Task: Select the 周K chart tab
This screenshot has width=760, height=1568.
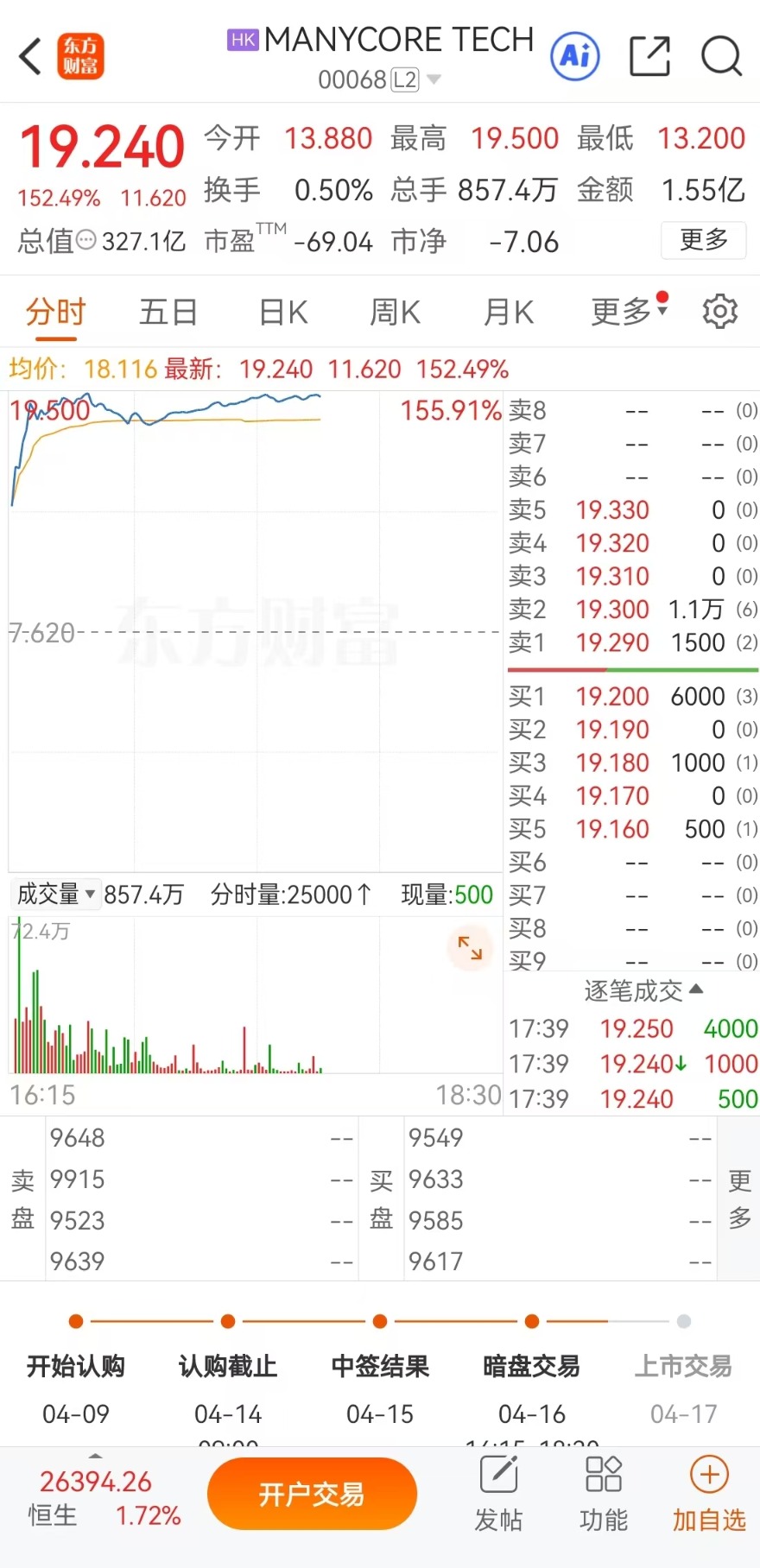Action: pyautogui.click(x=395, y=312)
